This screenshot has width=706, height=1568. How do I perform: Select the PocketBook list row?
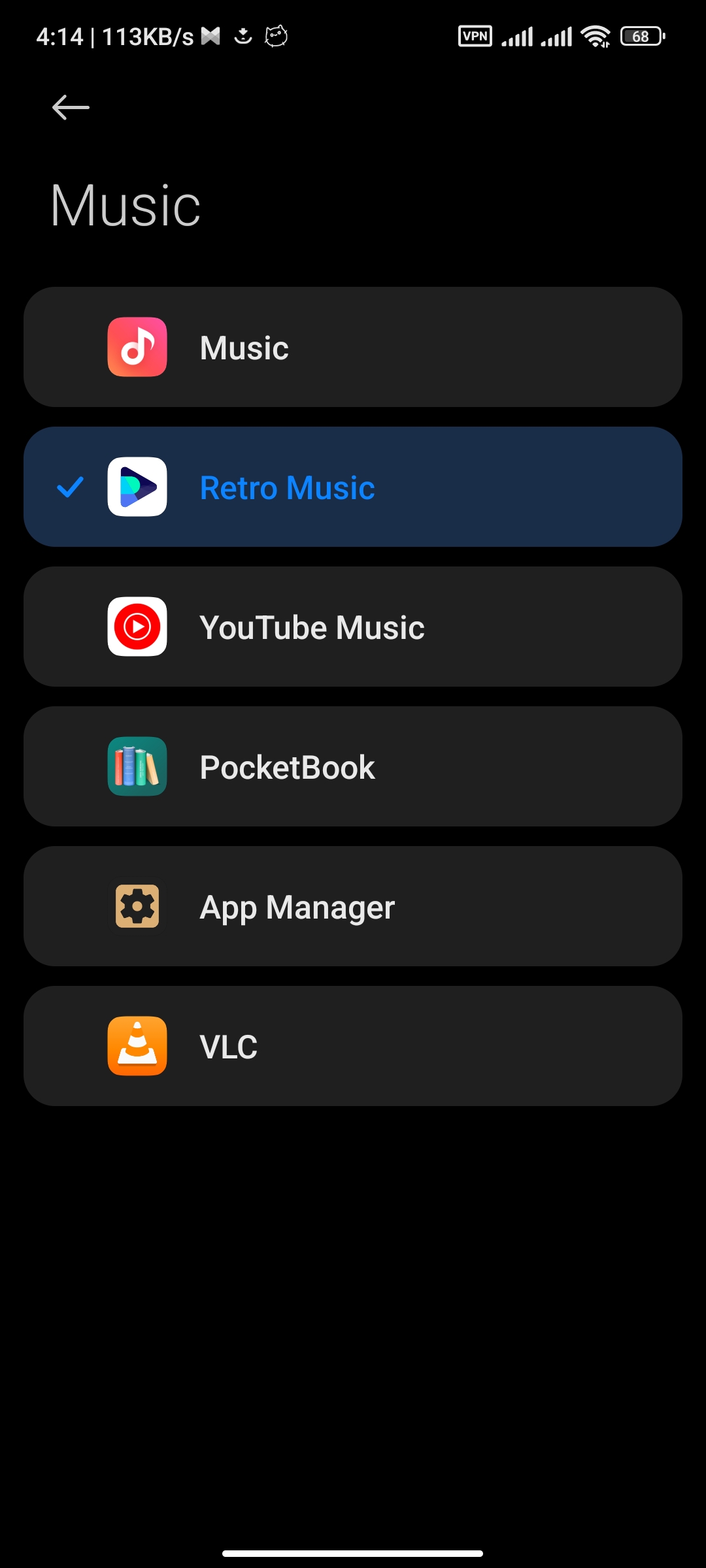[353, 766]
